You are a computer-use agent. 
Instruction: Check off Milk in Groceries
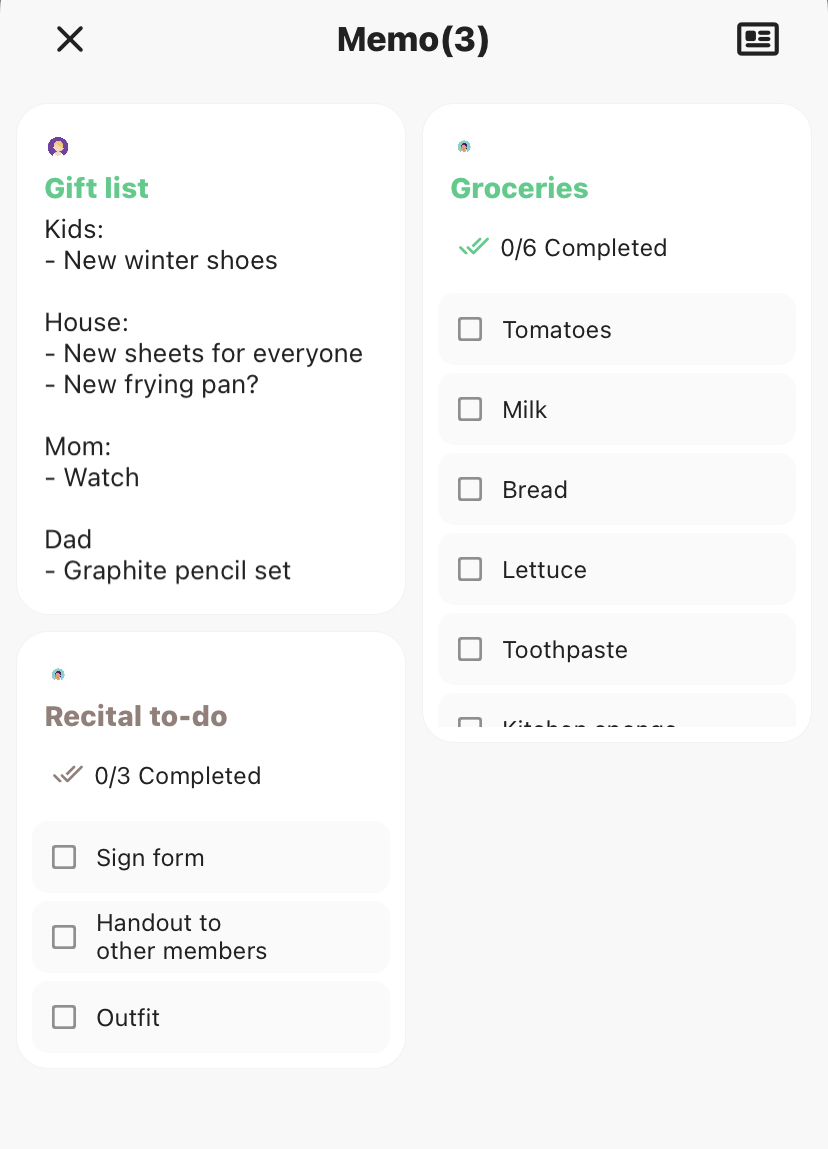pos(470,409)
